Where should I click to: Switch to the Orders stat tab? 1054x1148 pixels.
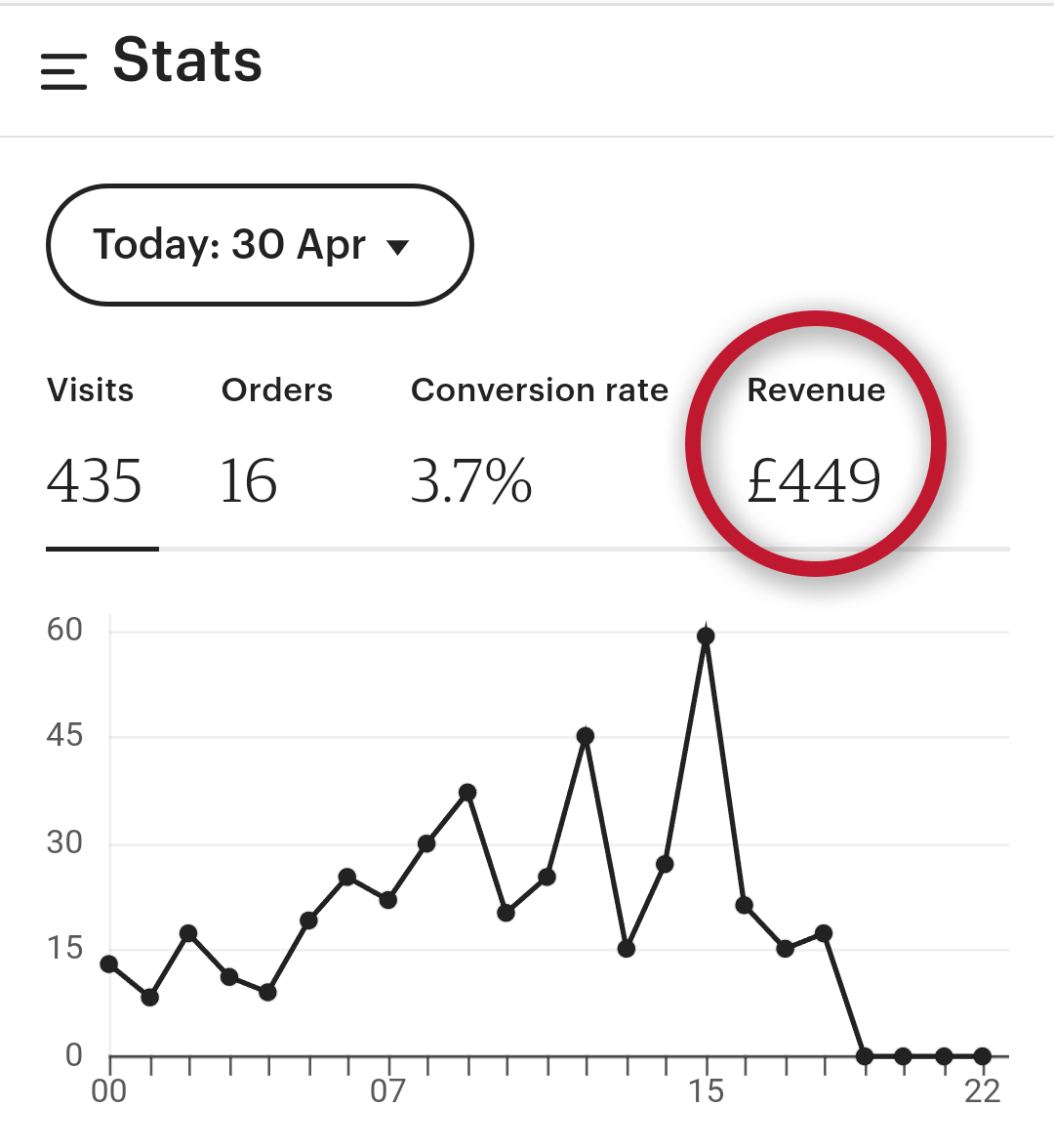(x=276, y=446)
